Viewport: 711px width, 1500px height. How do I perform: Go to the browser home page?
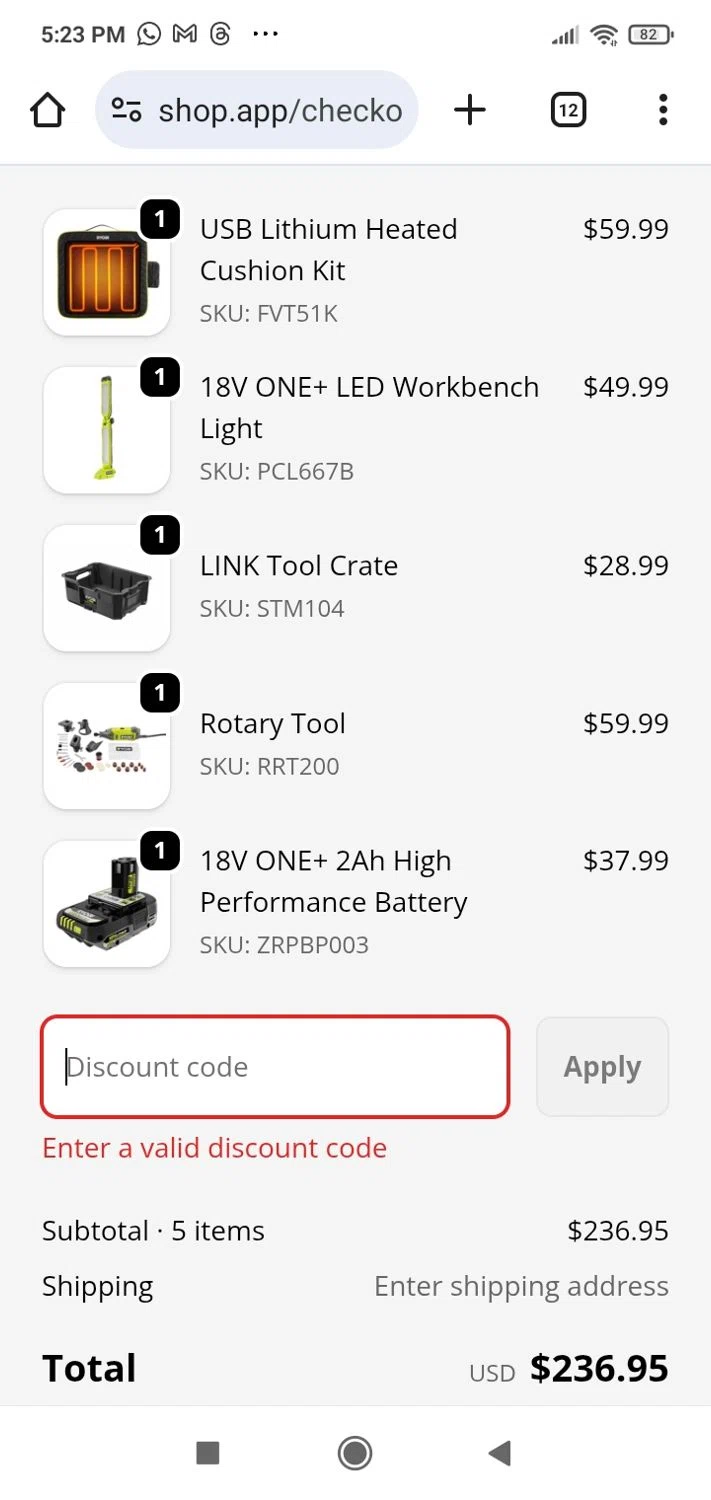click(48, 110)
